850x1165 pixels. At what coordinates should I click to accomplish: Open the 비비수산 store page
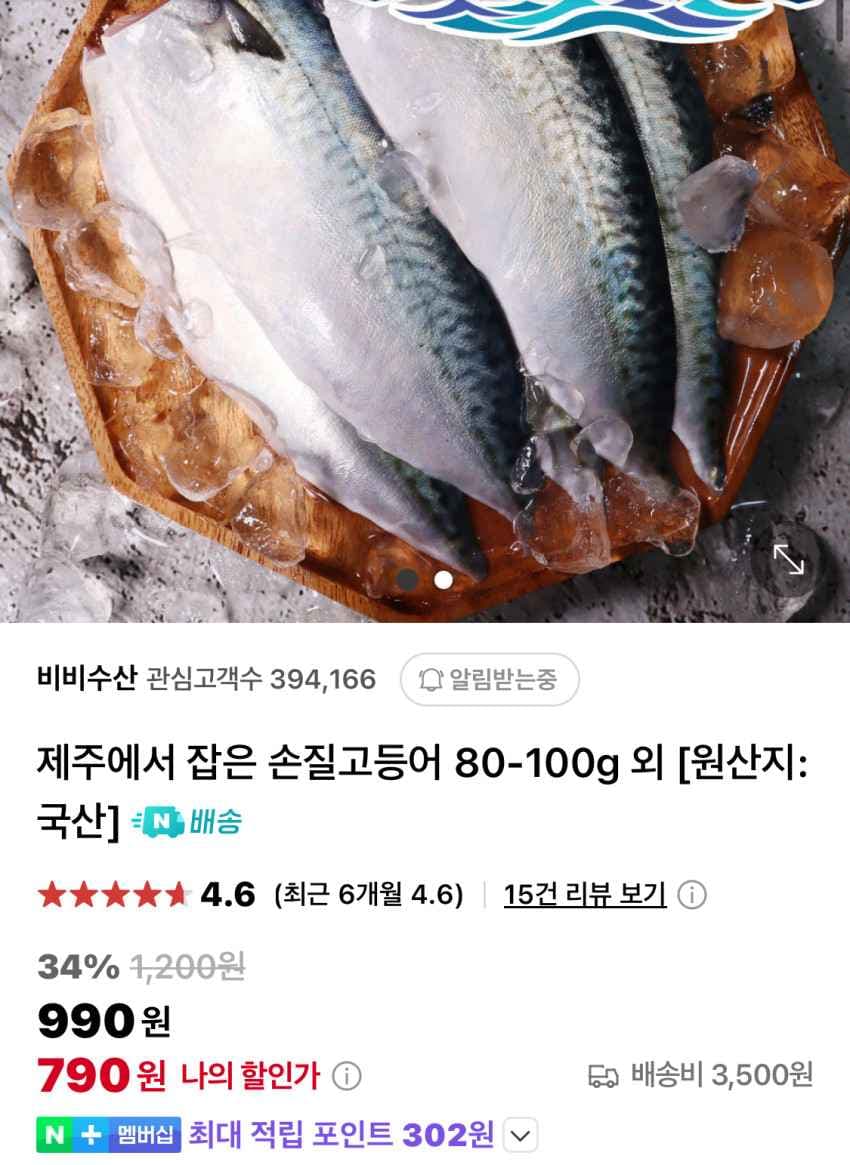point(86,680)
